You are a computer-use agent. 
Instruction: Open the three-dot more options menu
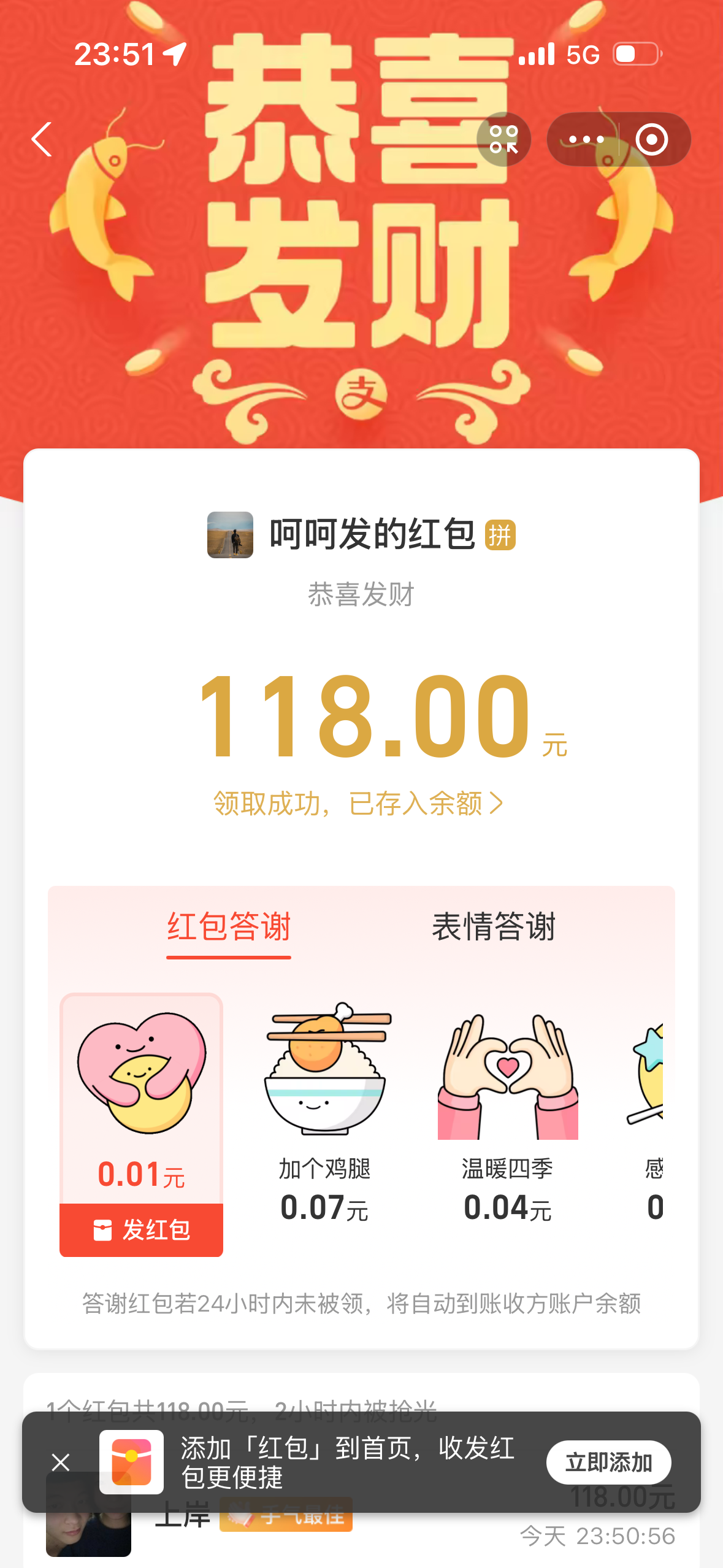tap(586, 139)
